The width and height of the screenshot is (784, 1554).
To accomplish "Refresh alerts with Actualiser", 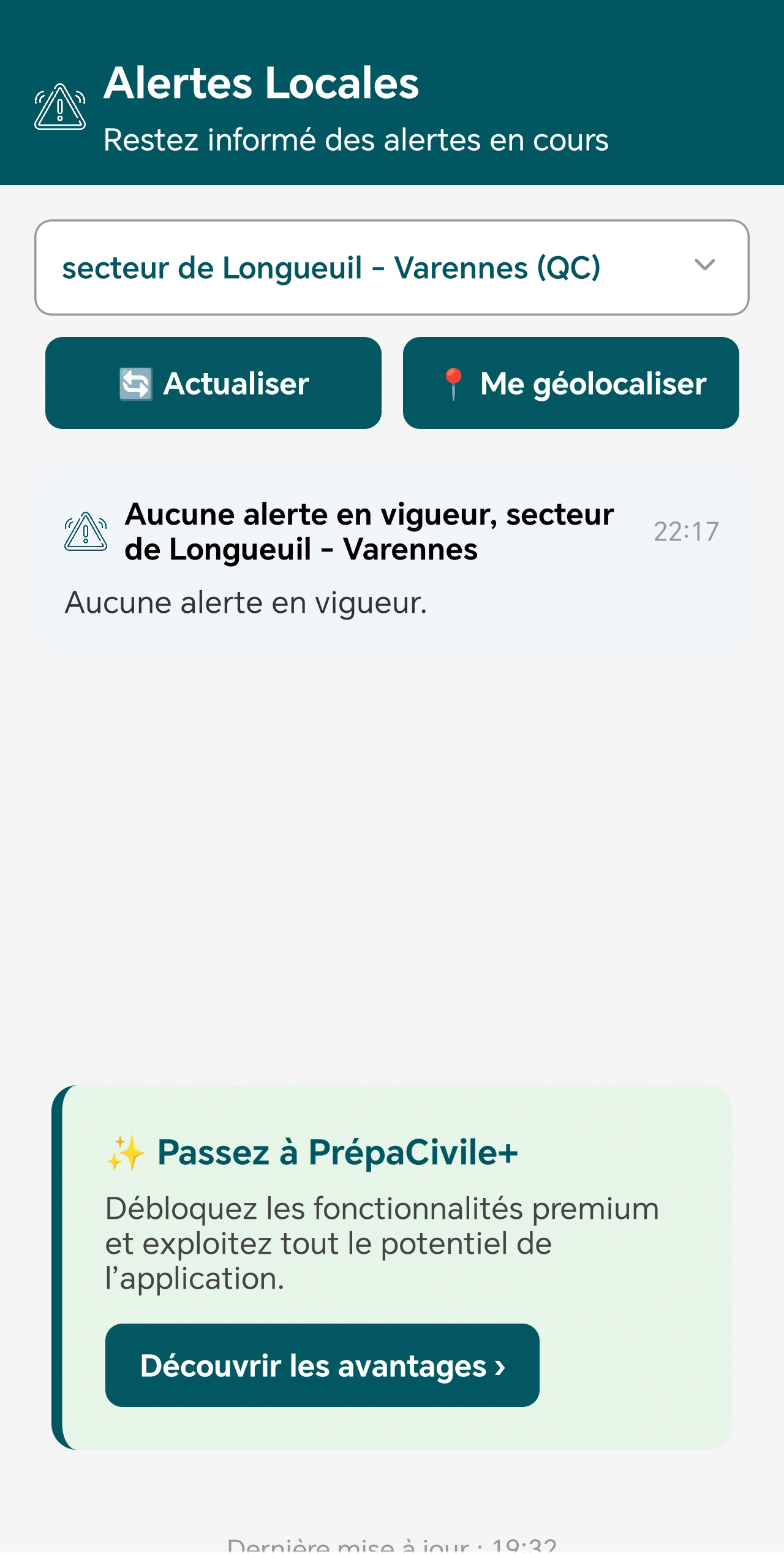I will (x=213, y=383).
